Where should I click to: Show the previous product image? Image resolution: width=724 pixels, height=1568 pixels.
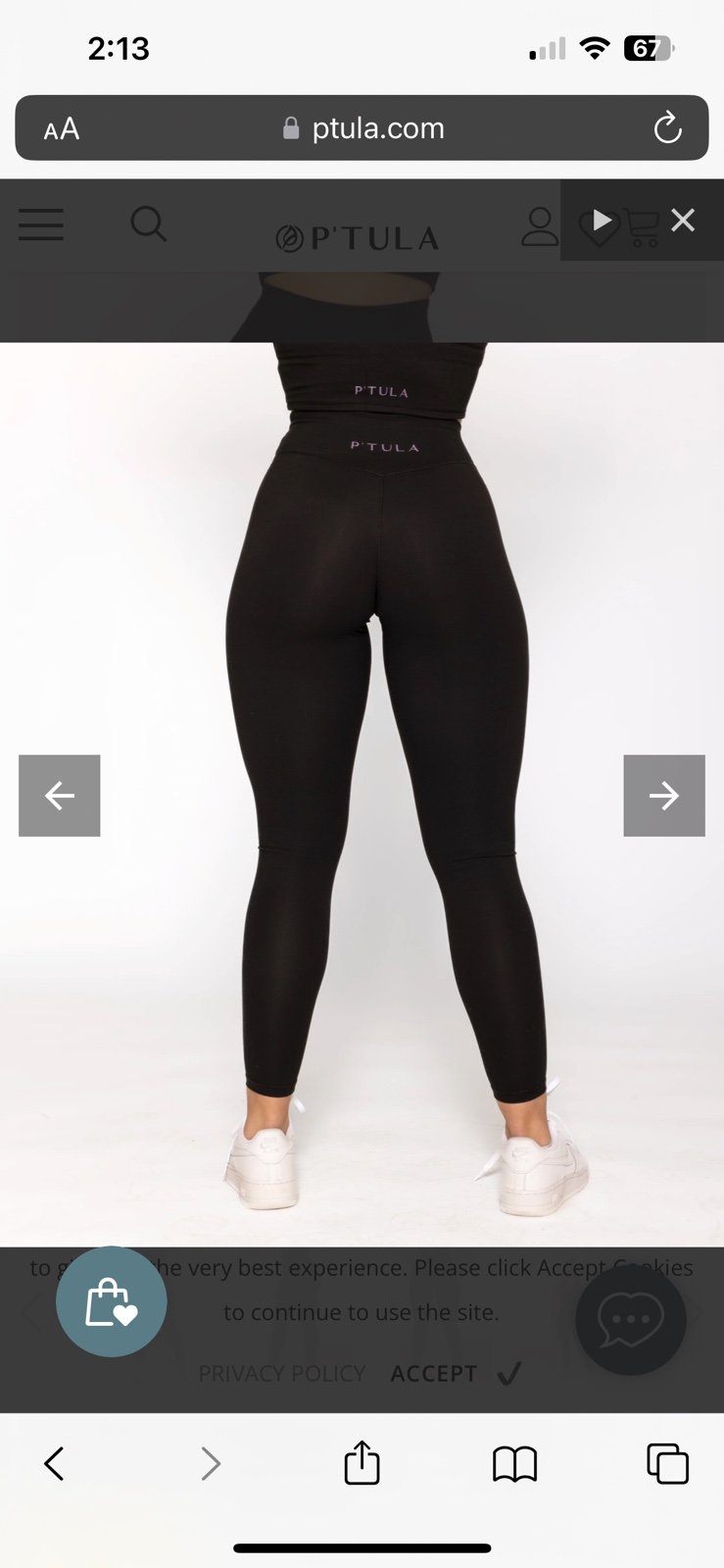pyautogui.click(x=60, y=796)
